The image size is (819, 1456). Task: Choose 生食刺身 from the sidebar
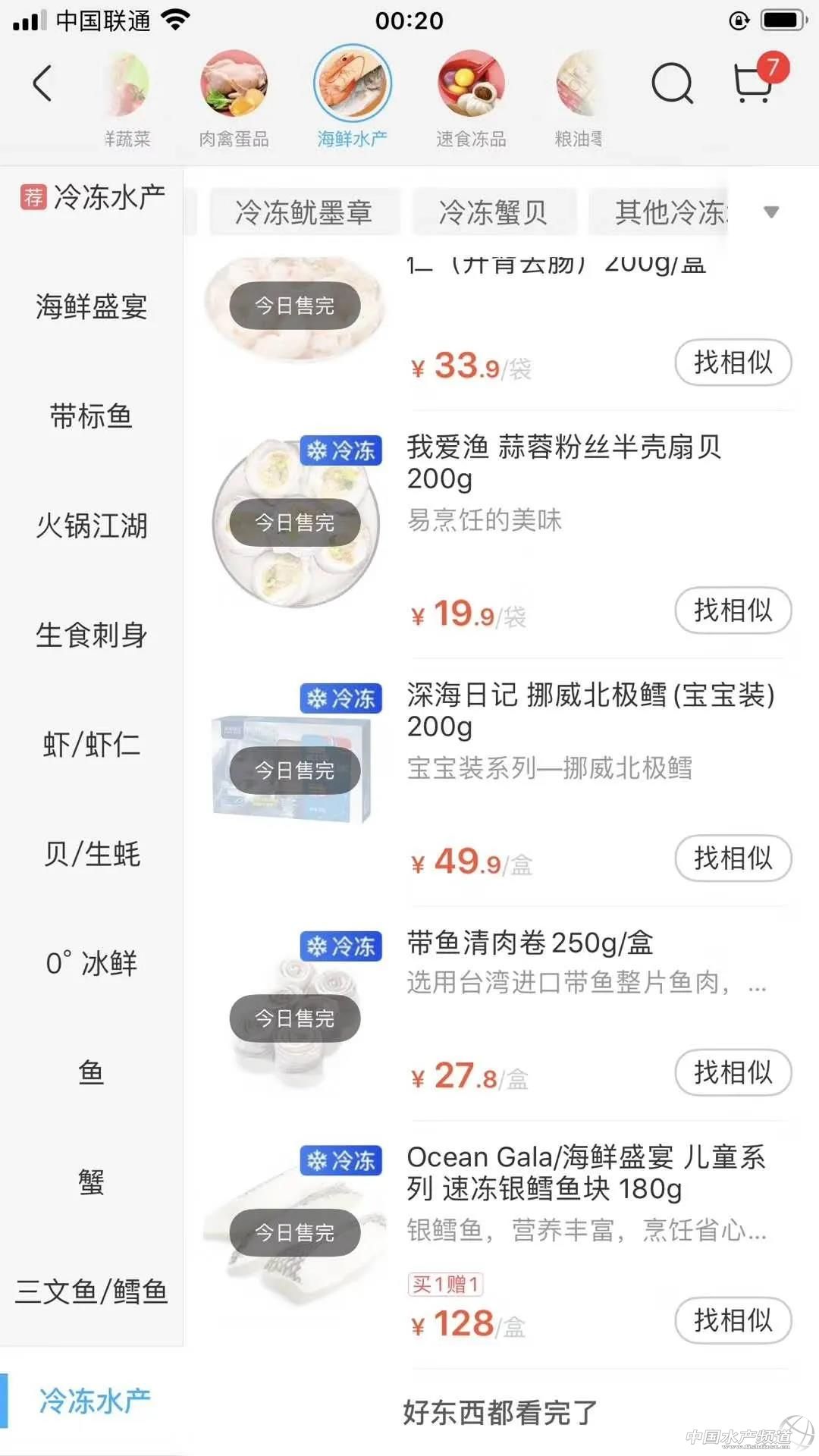point(91,635)
